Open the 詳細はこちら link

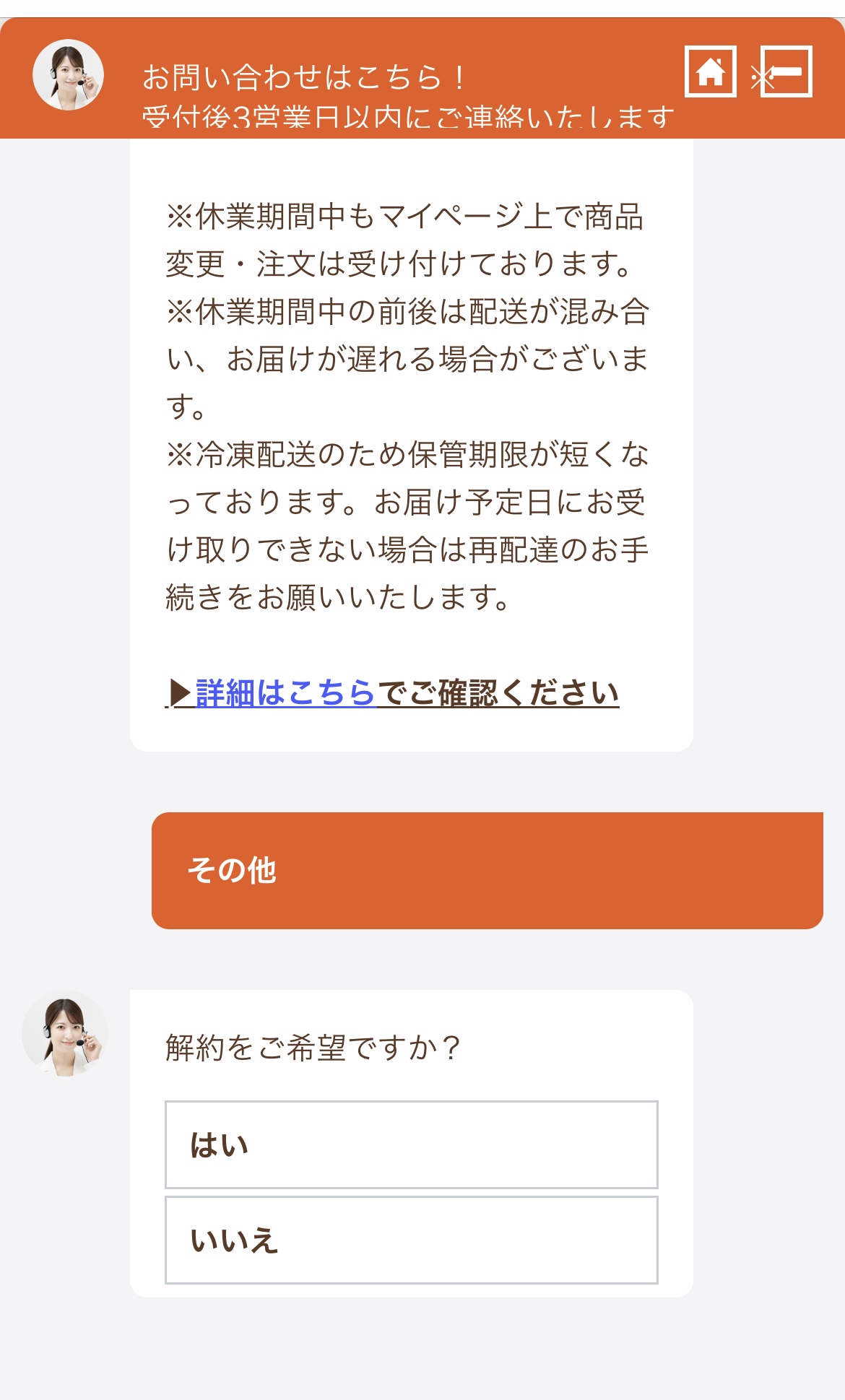[x=285, y=693]
